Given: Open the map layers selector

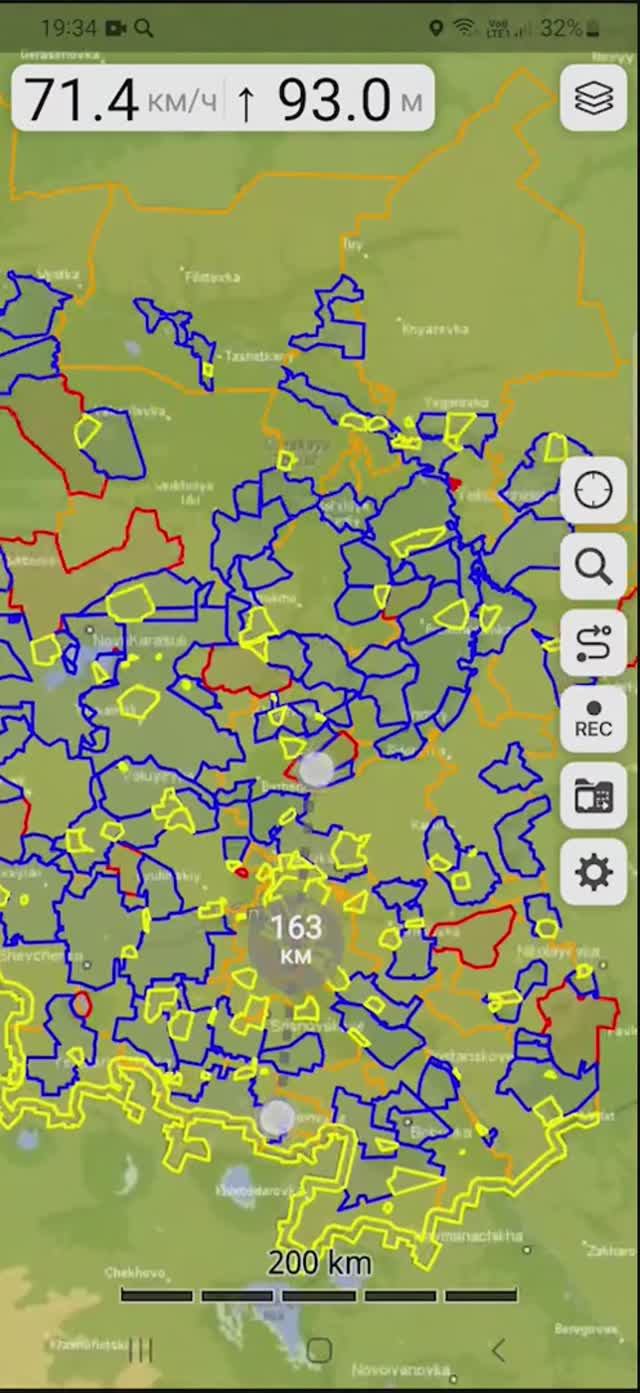Looking at the screenshot, I should pyautogui.click(x=593, y=98).
